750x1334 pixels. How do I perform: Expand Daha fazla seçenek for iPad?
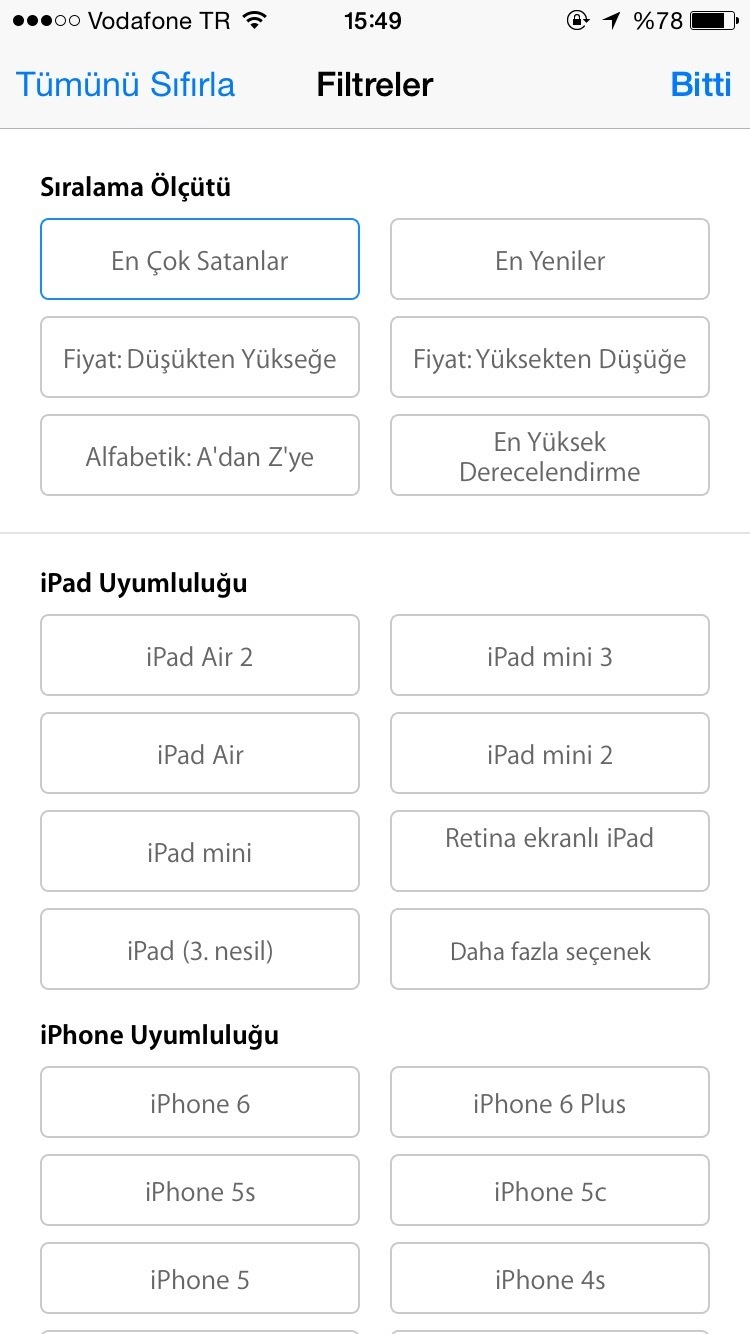[550, 950]
